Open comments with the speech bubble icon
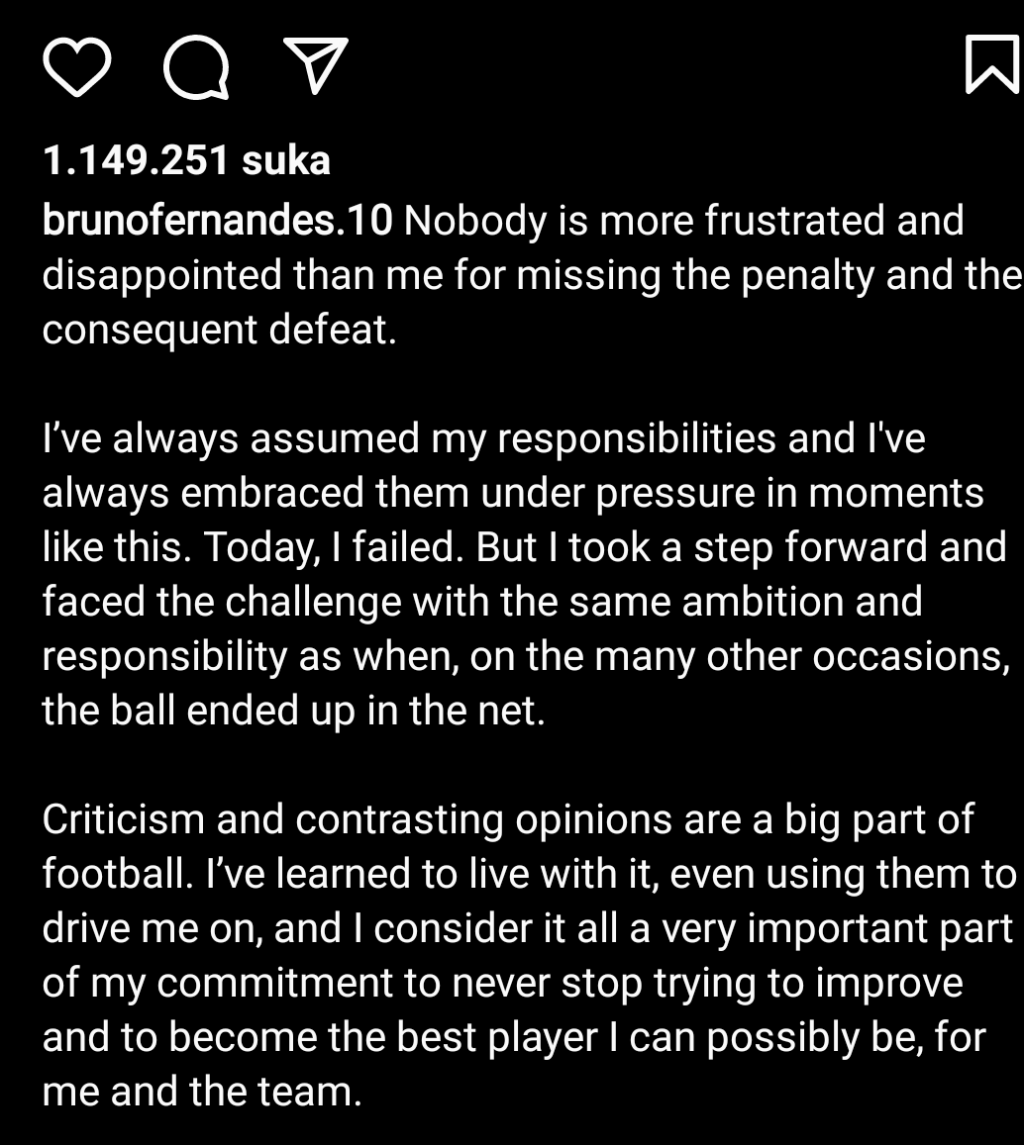The width and height of the screenshot is (1024, 1145). coord(196,69)
